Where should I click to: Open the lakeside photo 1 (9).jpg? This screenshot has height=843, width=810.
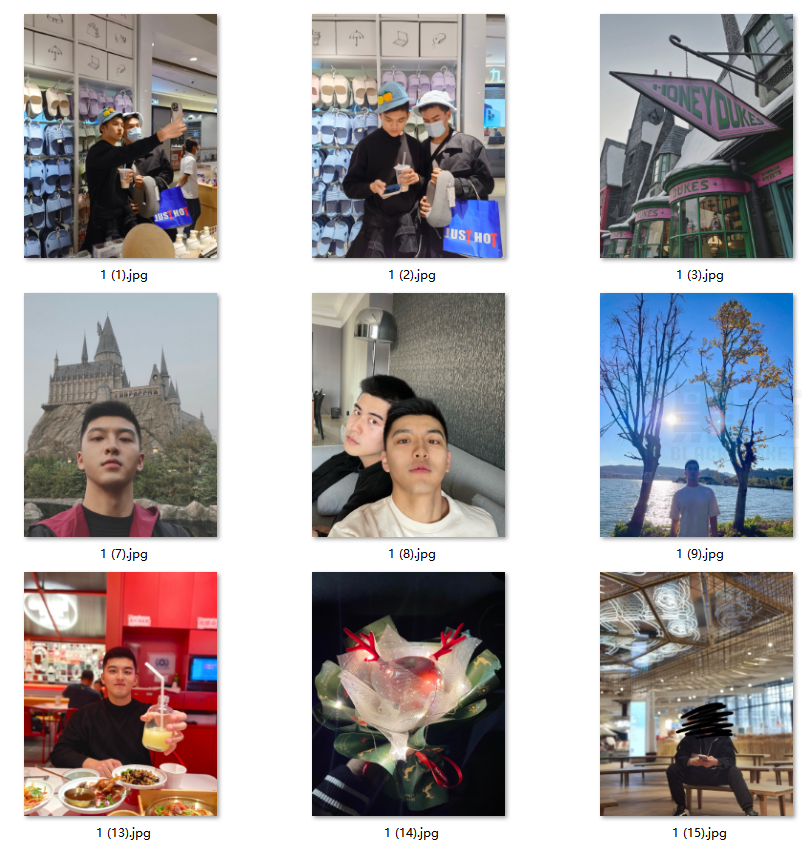(696, 415)
